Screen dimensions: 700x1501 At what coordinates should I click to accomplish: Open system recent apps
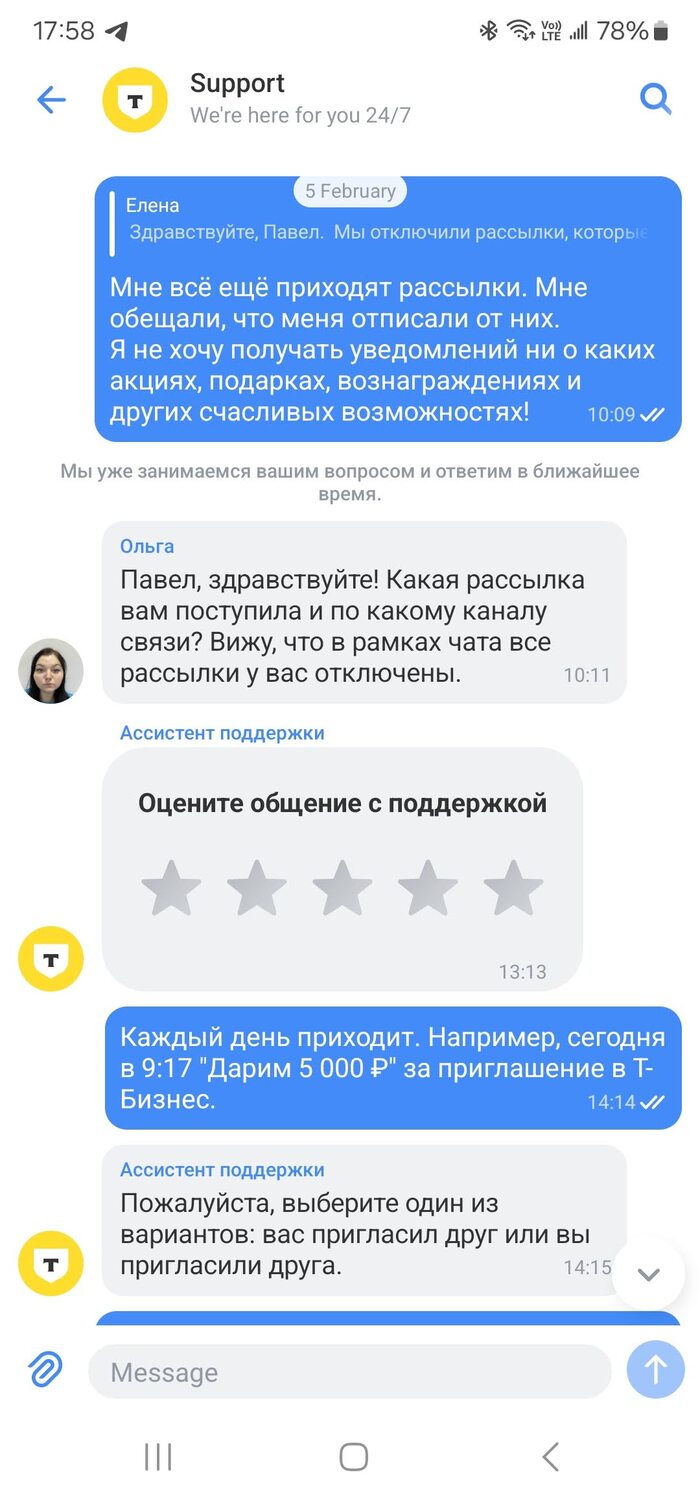[158, 1456]
